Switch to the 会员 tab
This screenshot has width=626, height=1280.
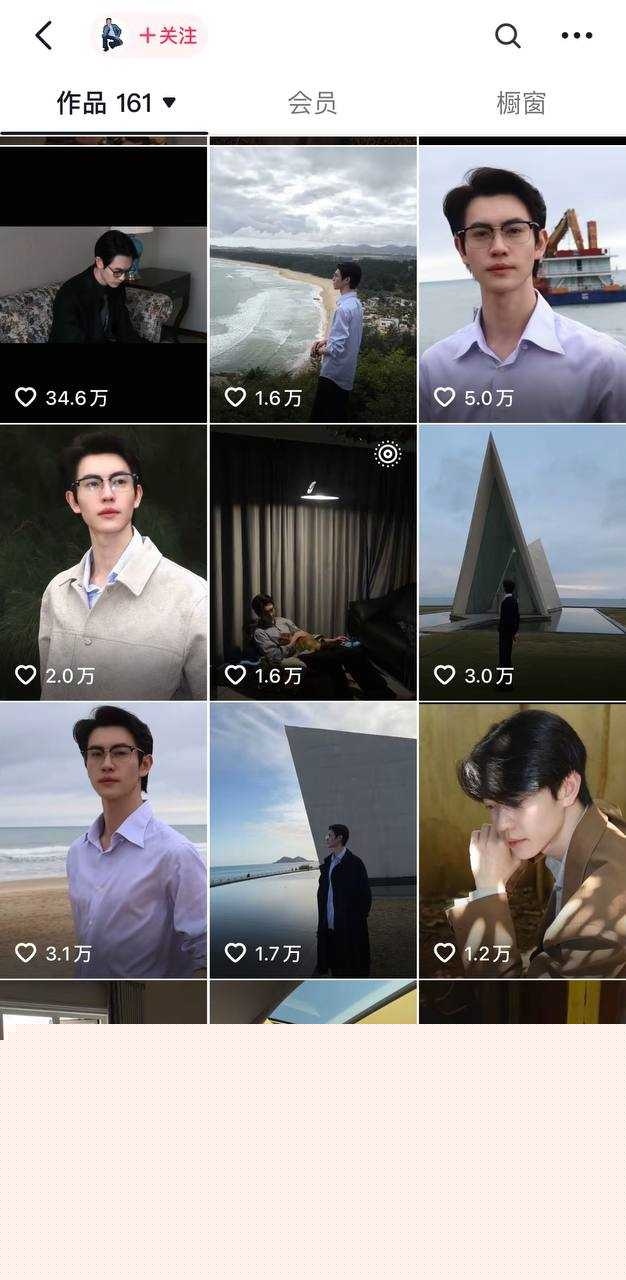[312, 102]
